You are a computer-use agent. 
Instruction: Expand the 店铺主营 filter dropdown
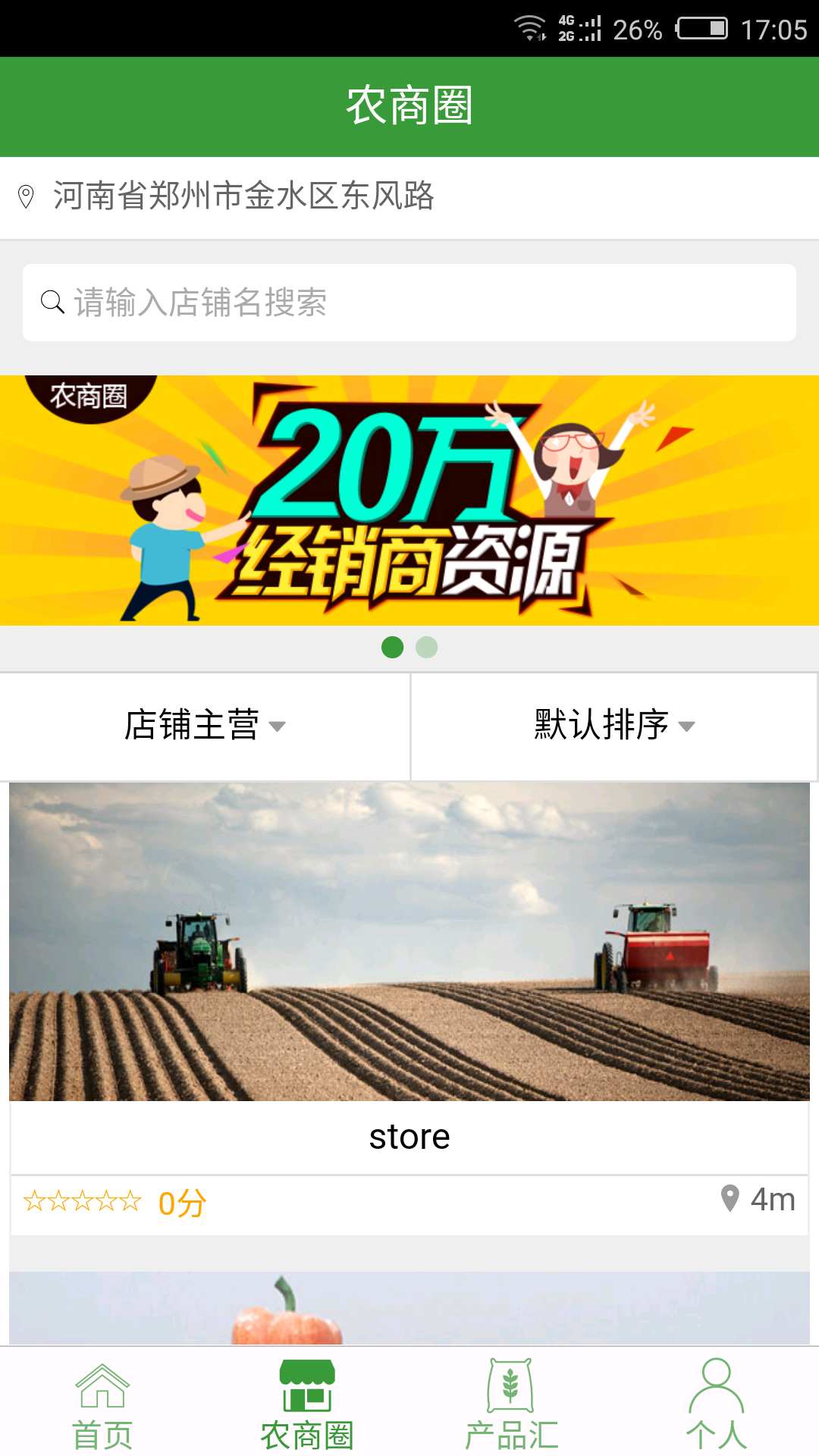click(x=205, y=726)
